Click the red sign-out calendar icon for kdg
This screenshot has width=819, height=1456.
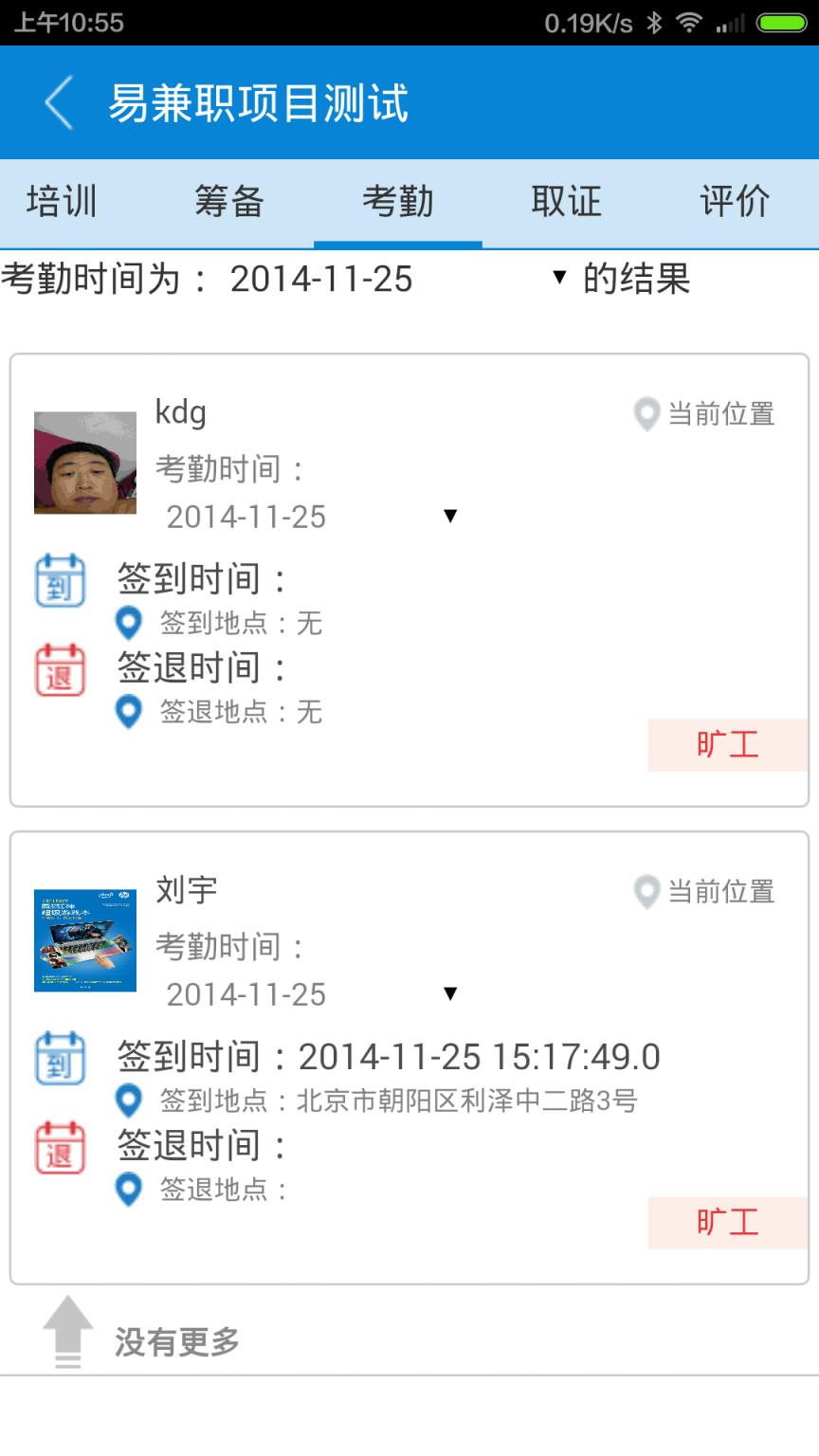point(59,670)
